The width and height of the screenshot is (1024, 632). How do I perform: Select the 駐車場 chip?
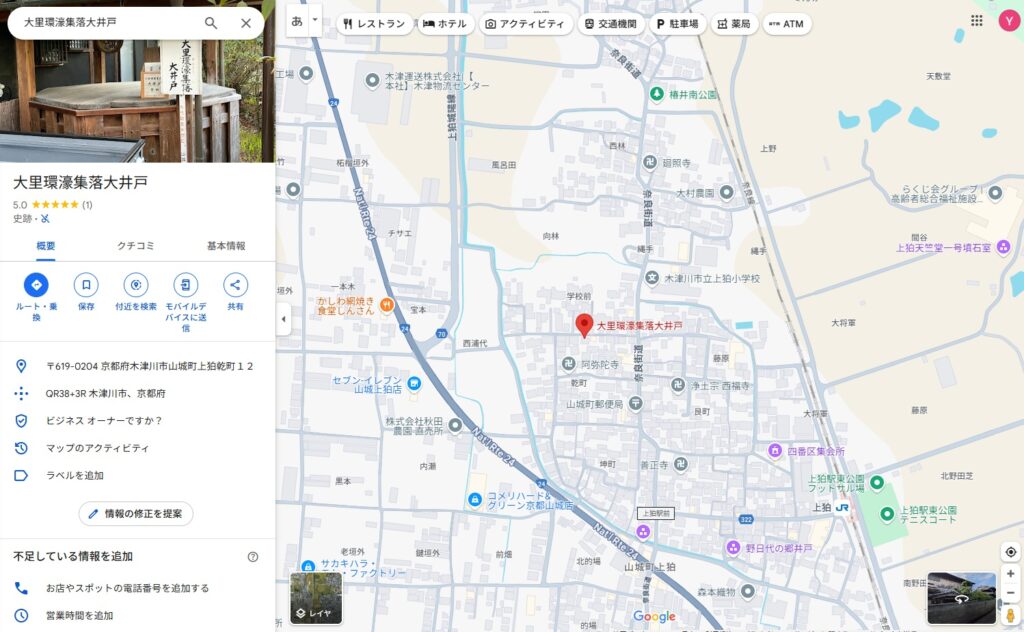pyautogui.click(x=677, y=23)
